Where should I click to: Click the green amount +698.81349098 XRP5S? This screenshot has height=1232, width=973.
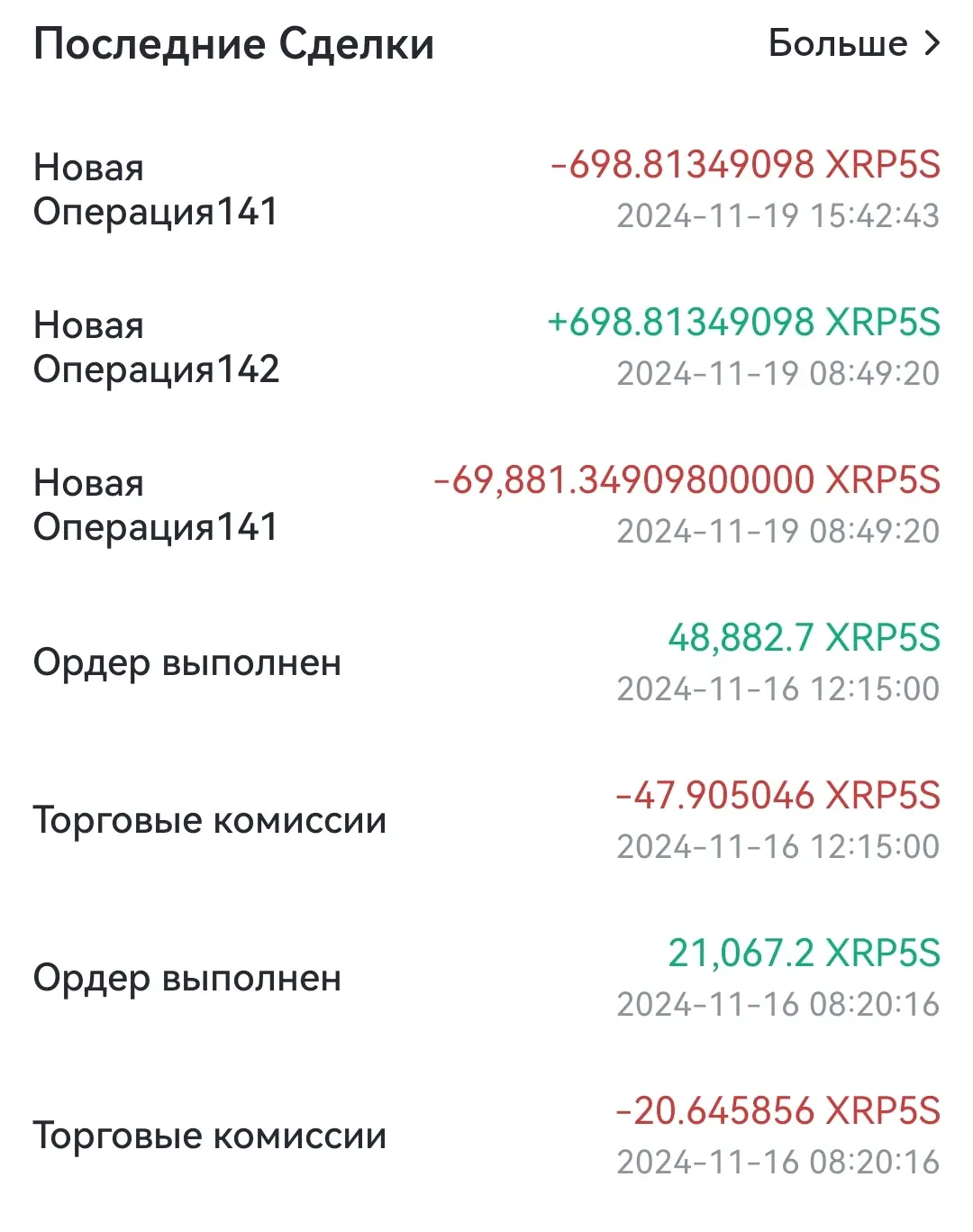point(746,323)
